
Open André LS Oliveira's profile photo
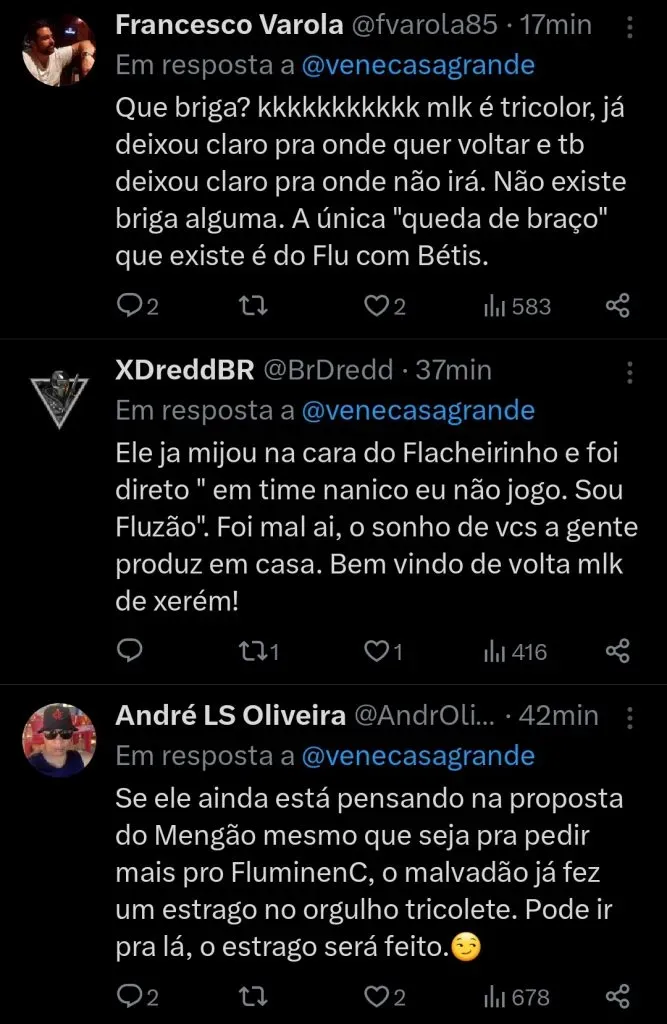59,741
